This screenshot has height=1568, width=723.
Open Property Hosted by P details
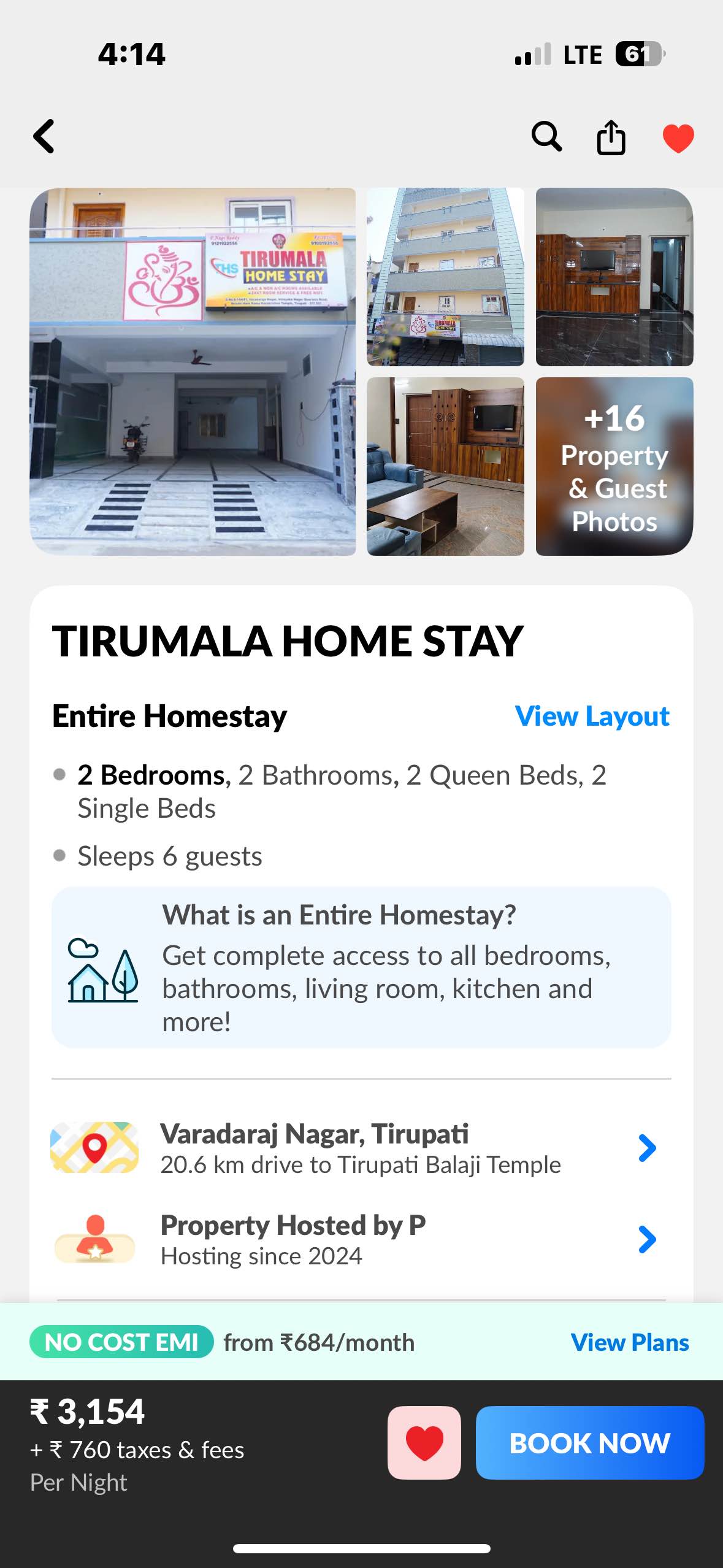click(x=361, y=1239)
